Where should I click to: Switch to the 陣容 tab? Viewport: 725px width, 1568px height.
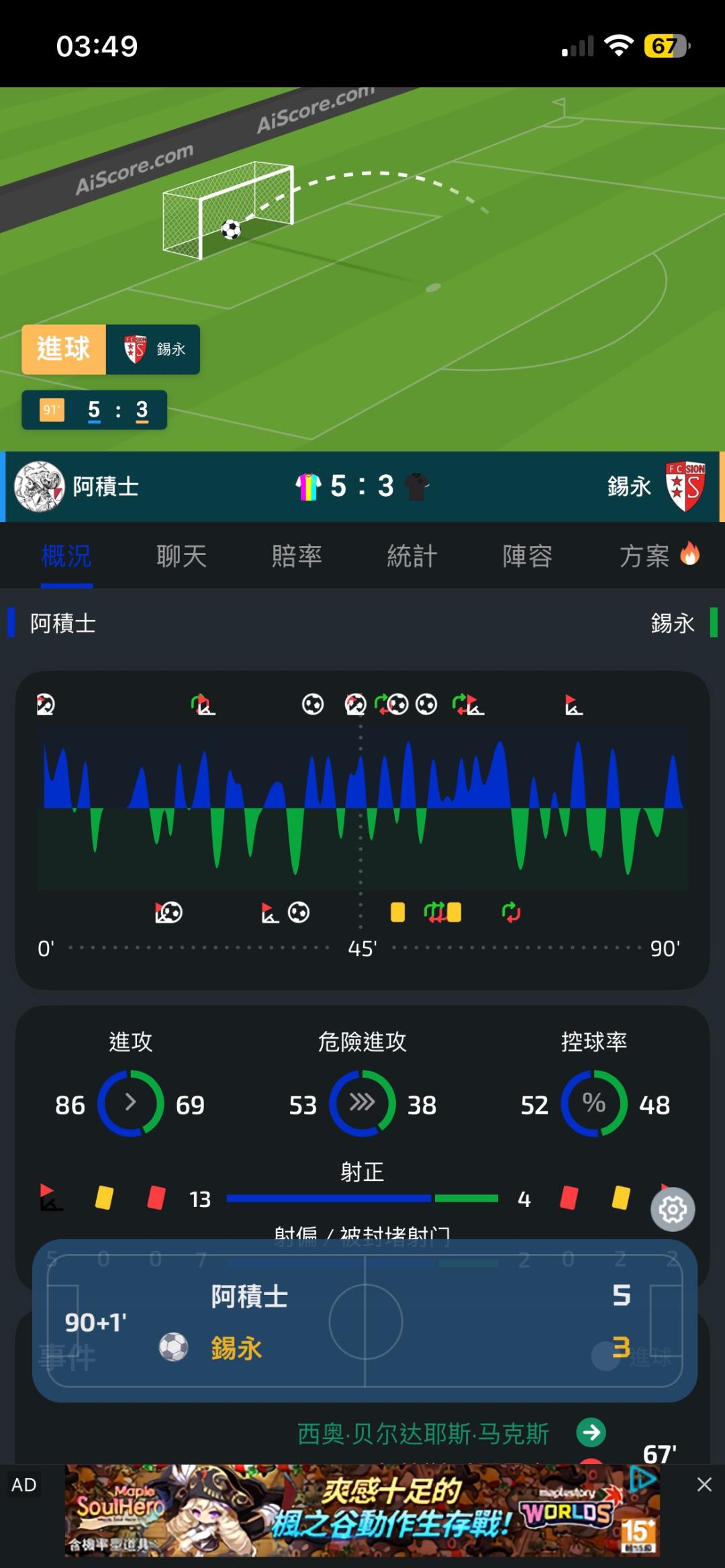tap(528, 556)
